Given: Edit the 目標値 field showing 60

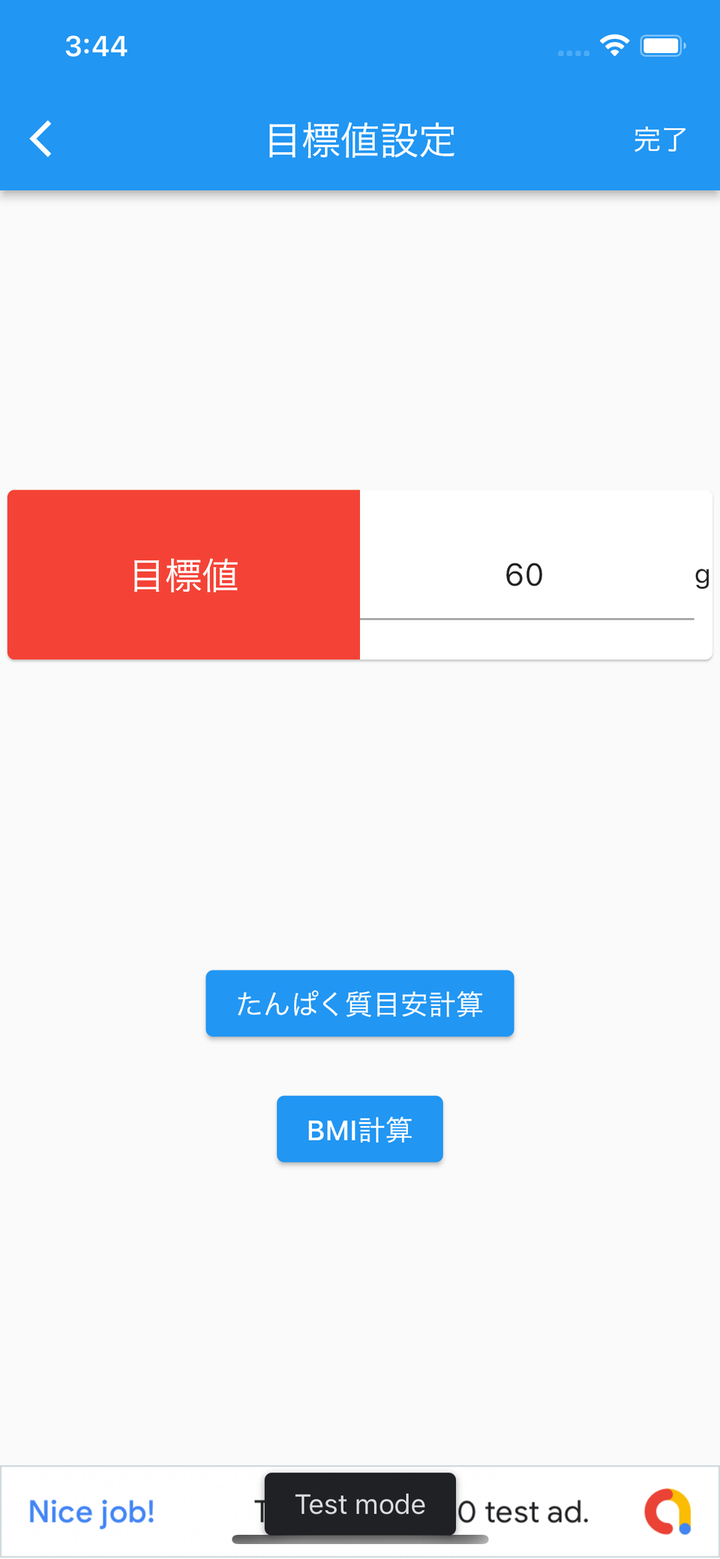Looking at the screenshot, I should pos(525,576).
